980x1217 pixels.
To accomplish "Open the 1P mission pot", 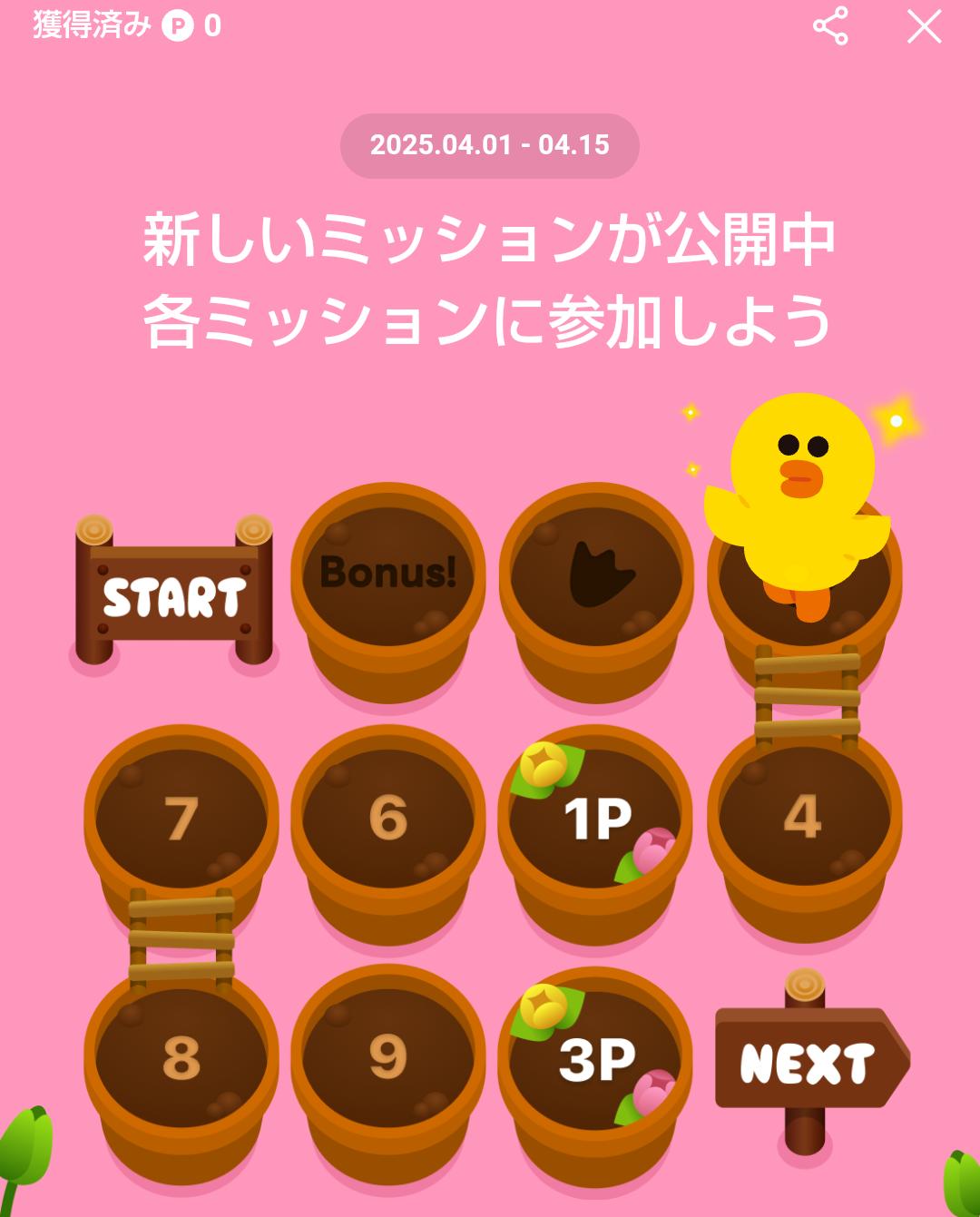I will (596, 820).
